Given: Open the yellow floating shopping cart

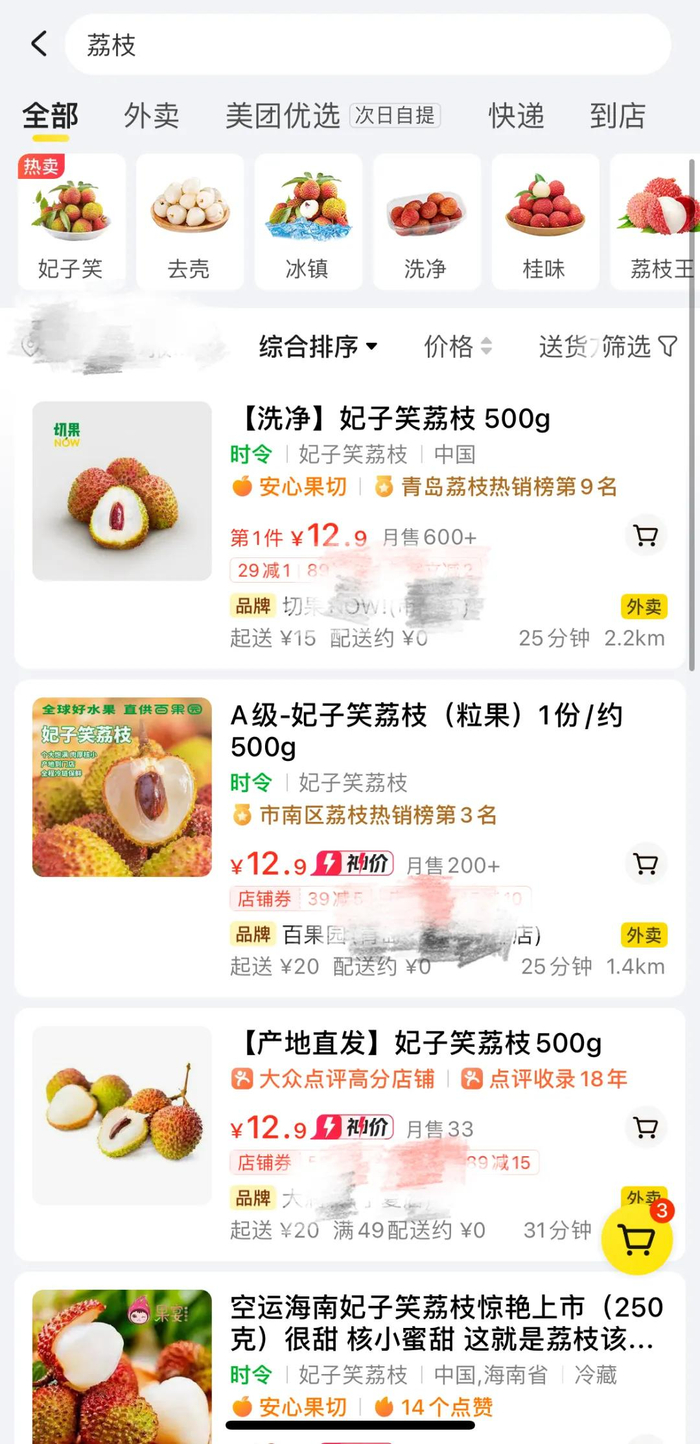Looking at the screenshot, I should point(637,1240).
